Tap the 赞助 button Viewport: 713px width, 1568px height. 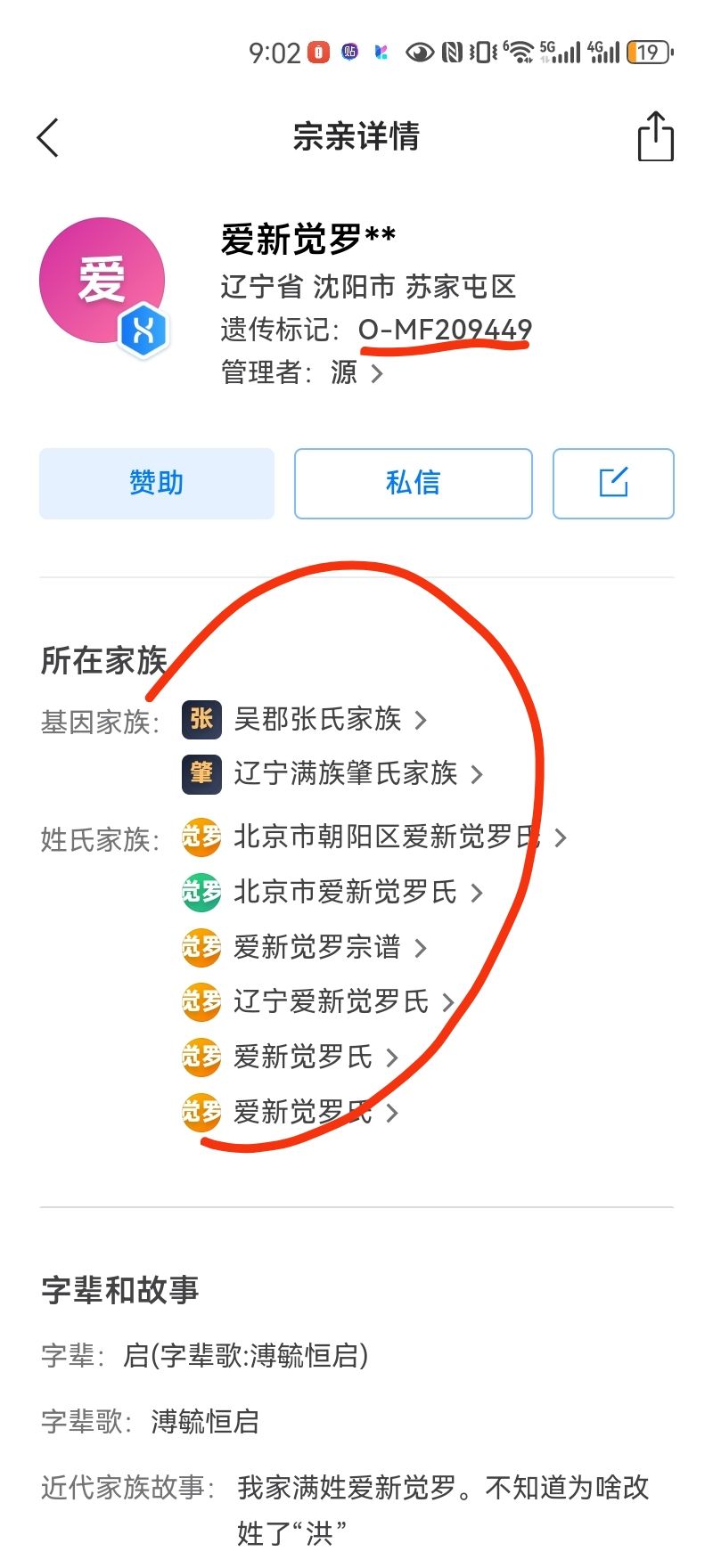point(157,483)
